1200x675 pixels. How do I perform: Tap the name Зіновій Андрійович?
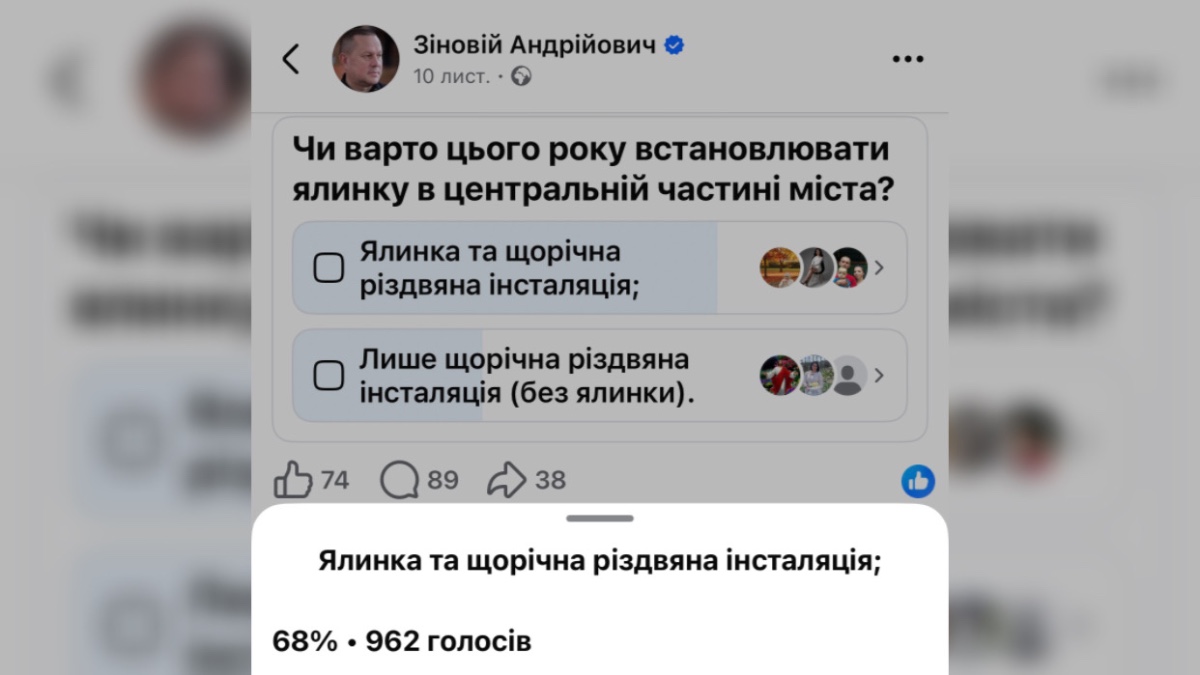click(535, 45)
